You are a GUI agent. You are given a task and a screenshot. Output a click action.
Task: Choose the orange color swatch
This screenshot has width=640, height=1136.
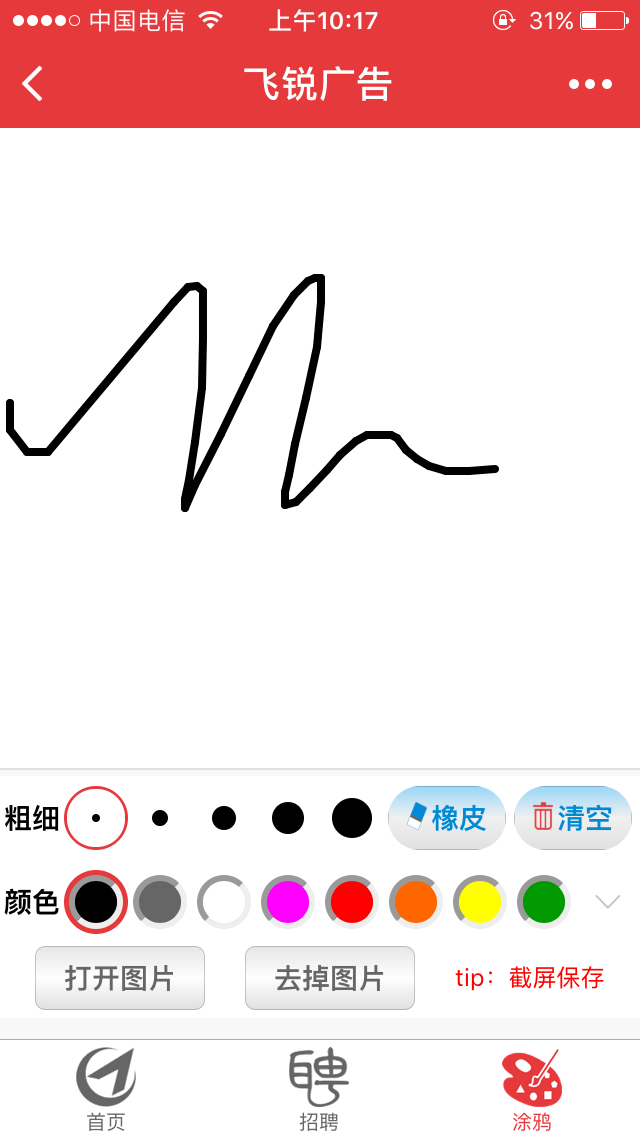pos(416,902)
